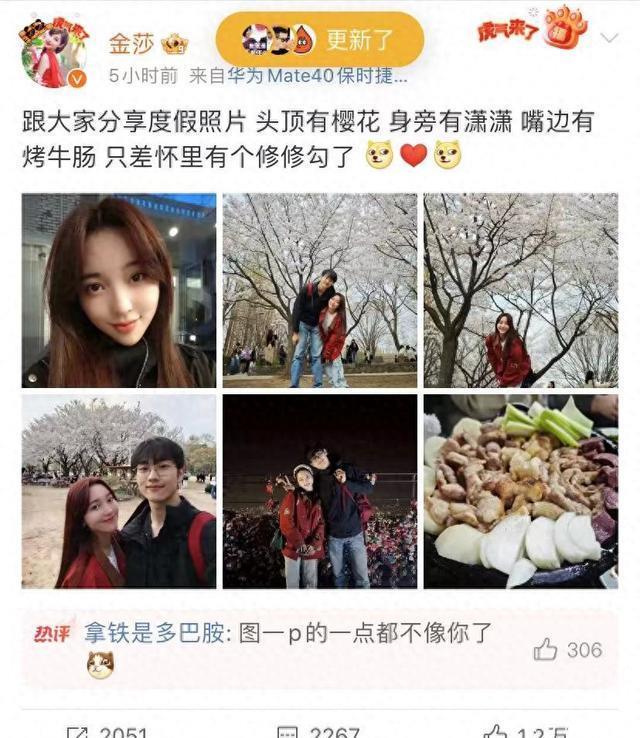Open the first selfie photo in the grid
The height and width of the screenshot is (738, 640).
[119, 290]
